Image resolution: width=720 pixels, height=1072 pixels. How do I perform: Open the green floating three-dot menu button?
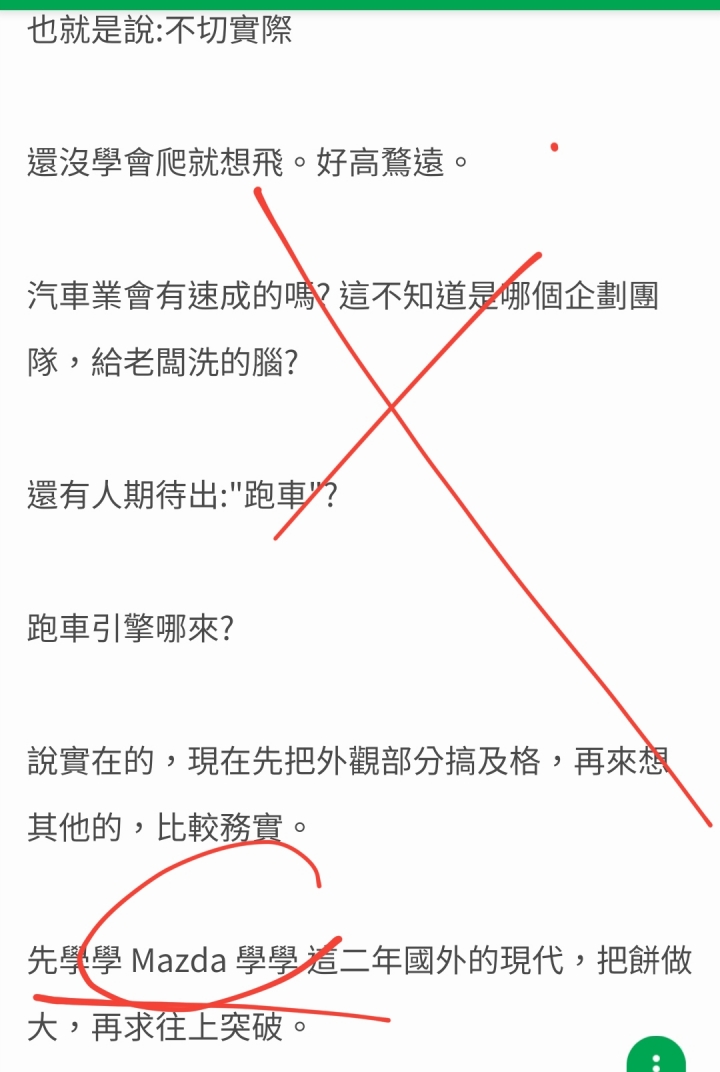656,1058
